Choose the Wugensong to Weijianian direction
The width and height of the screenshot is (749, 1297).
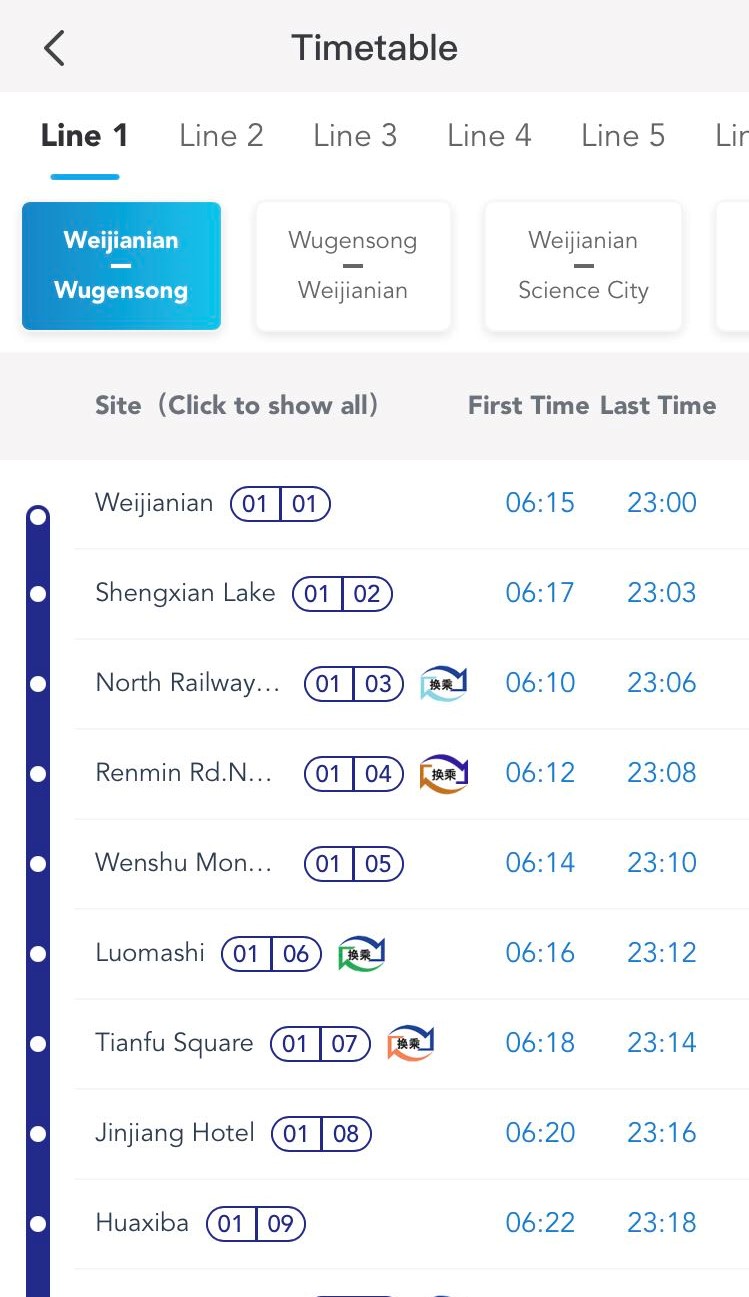click(353, 266)
